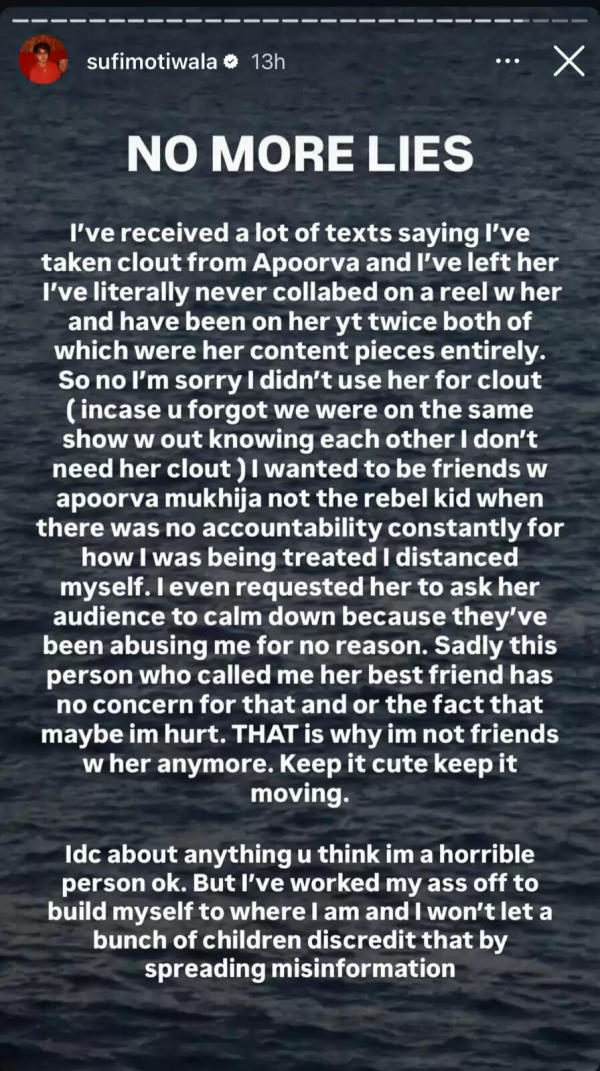
Task: Open sufimotiwala's profile picture
Action: tap(43, 59)
